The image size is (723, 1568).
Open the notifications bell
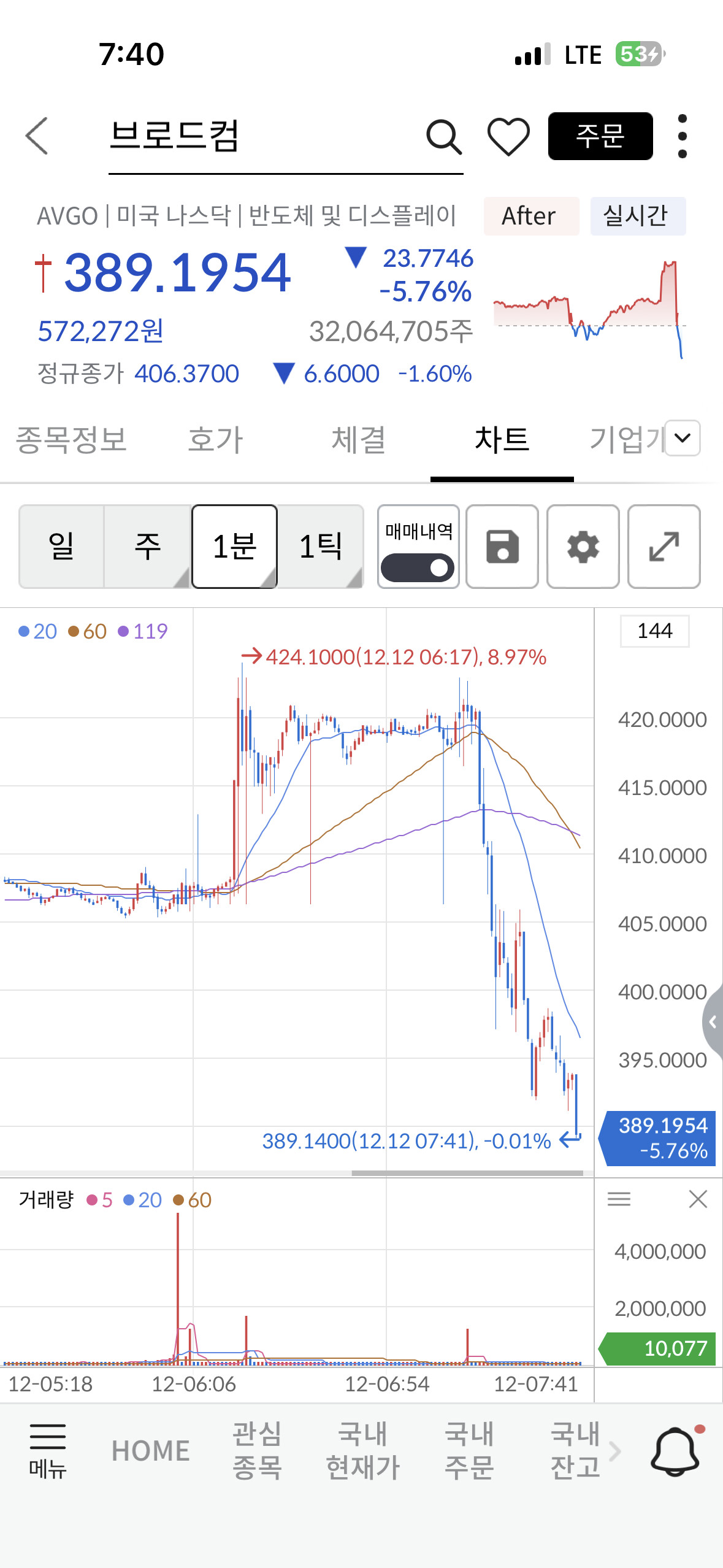[675, 1450]
